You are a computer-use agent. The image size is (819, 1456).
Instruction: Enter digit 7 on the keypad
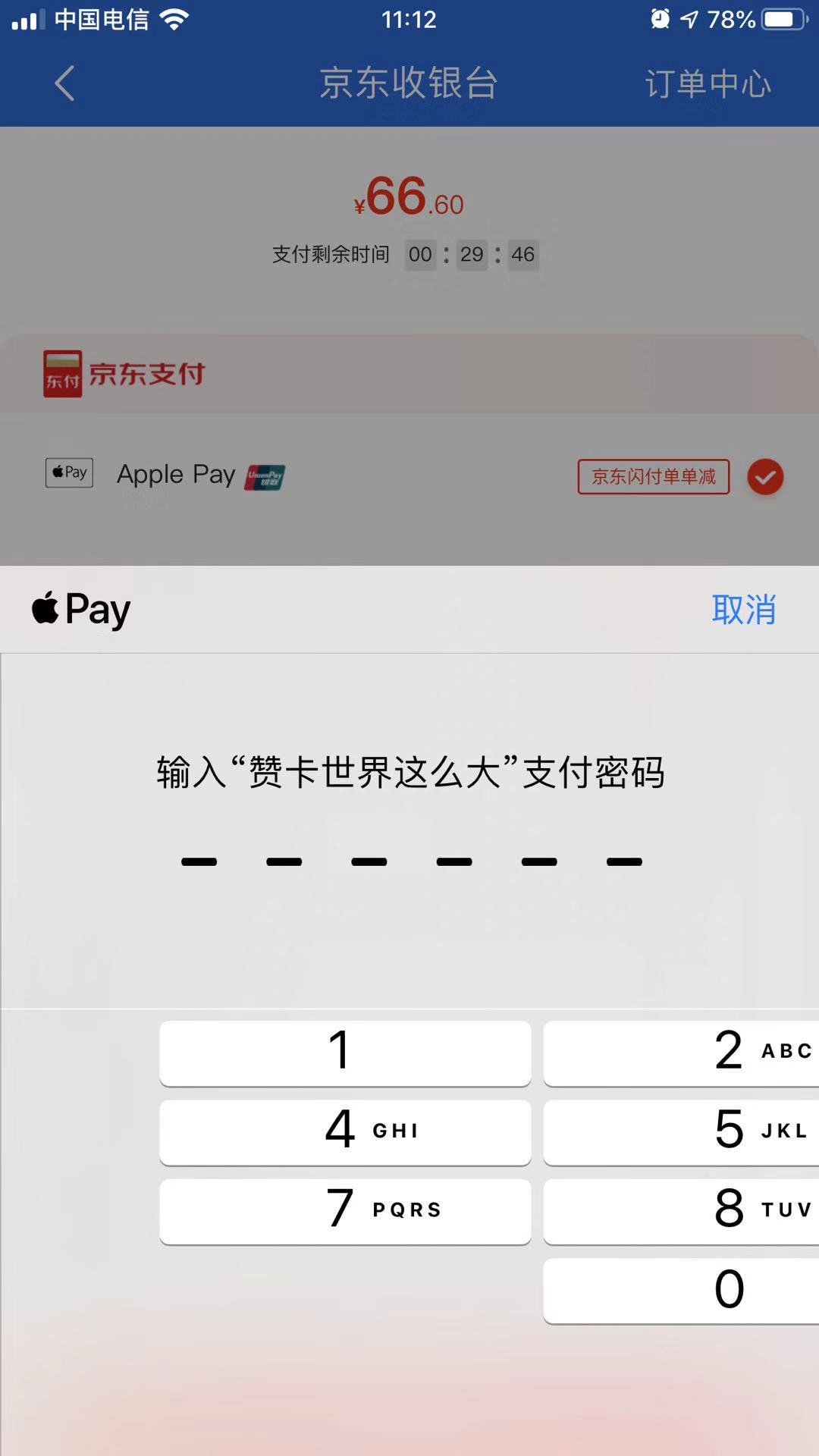click(x=345, y=1210)
